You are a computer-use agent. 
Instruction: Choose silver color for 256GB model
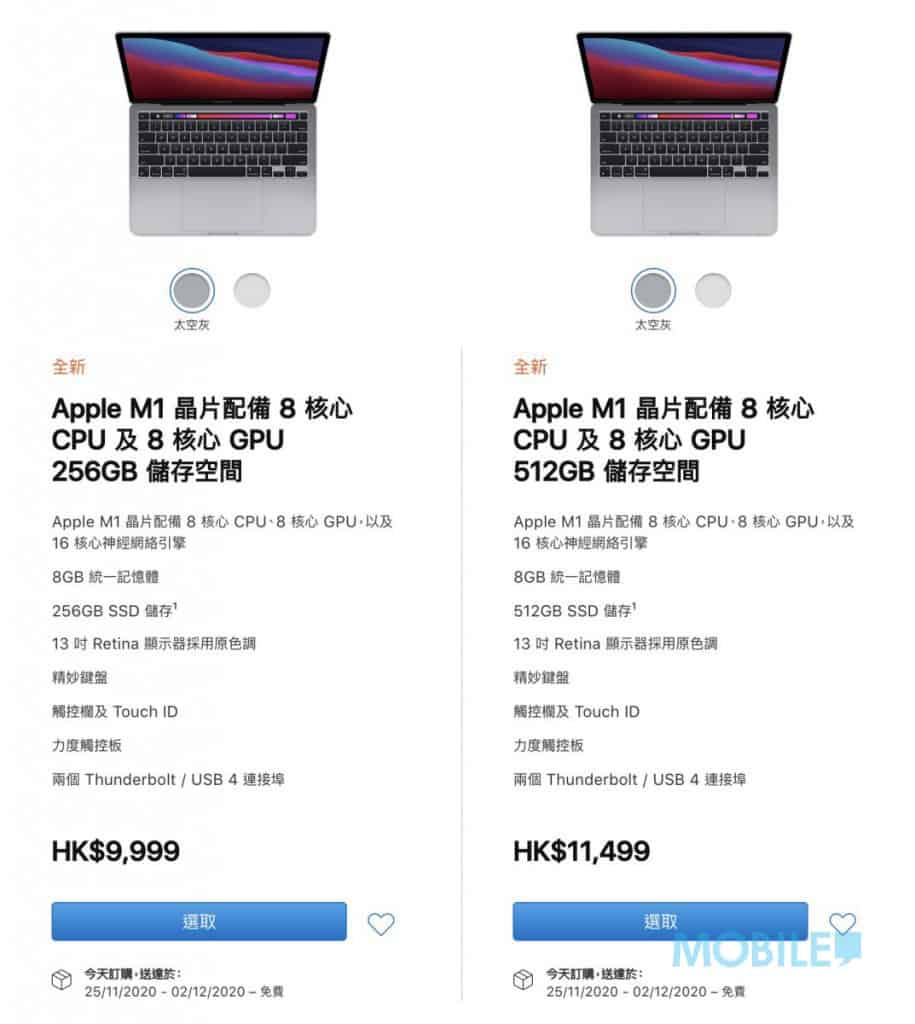click(x=251, y=290)
